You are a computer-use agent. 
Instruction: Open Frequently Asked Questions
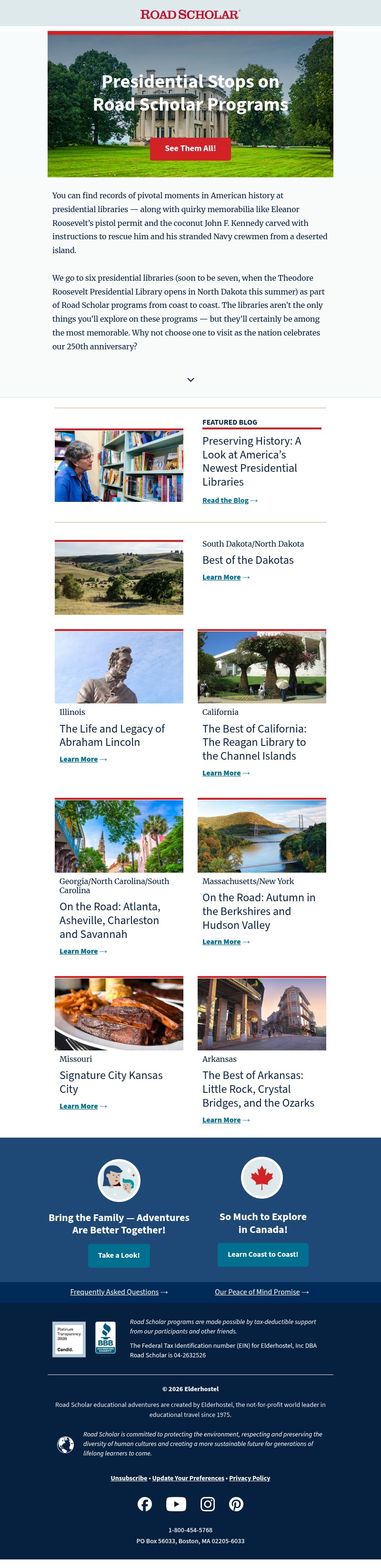tap(114, 1292)
